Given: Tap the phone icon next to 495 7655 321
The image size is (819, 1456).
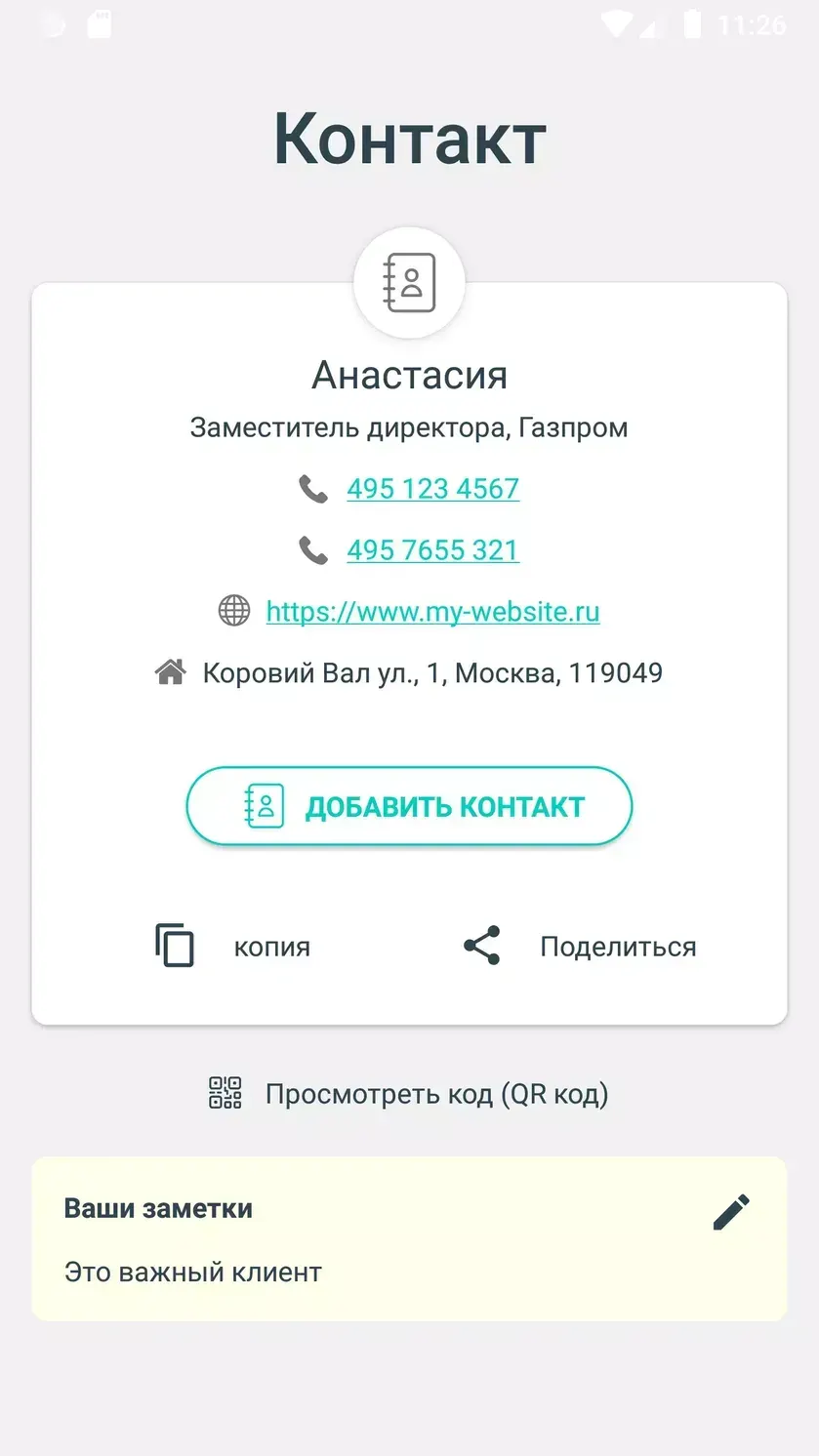Looking at the screenshot, I should (x=311, y=550).
